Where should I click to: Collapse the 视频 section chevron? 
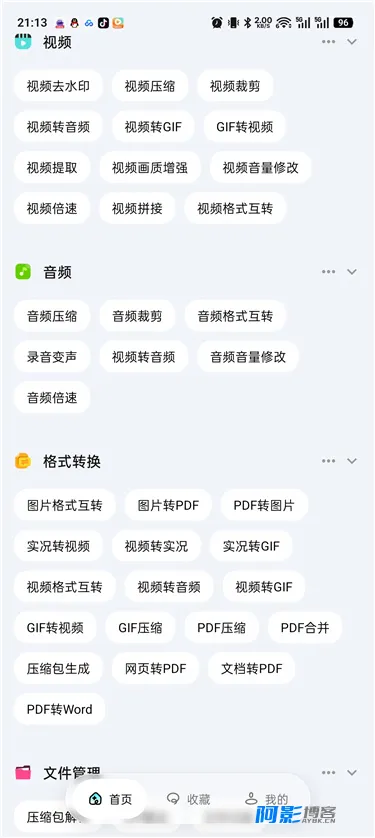point(351,42)
